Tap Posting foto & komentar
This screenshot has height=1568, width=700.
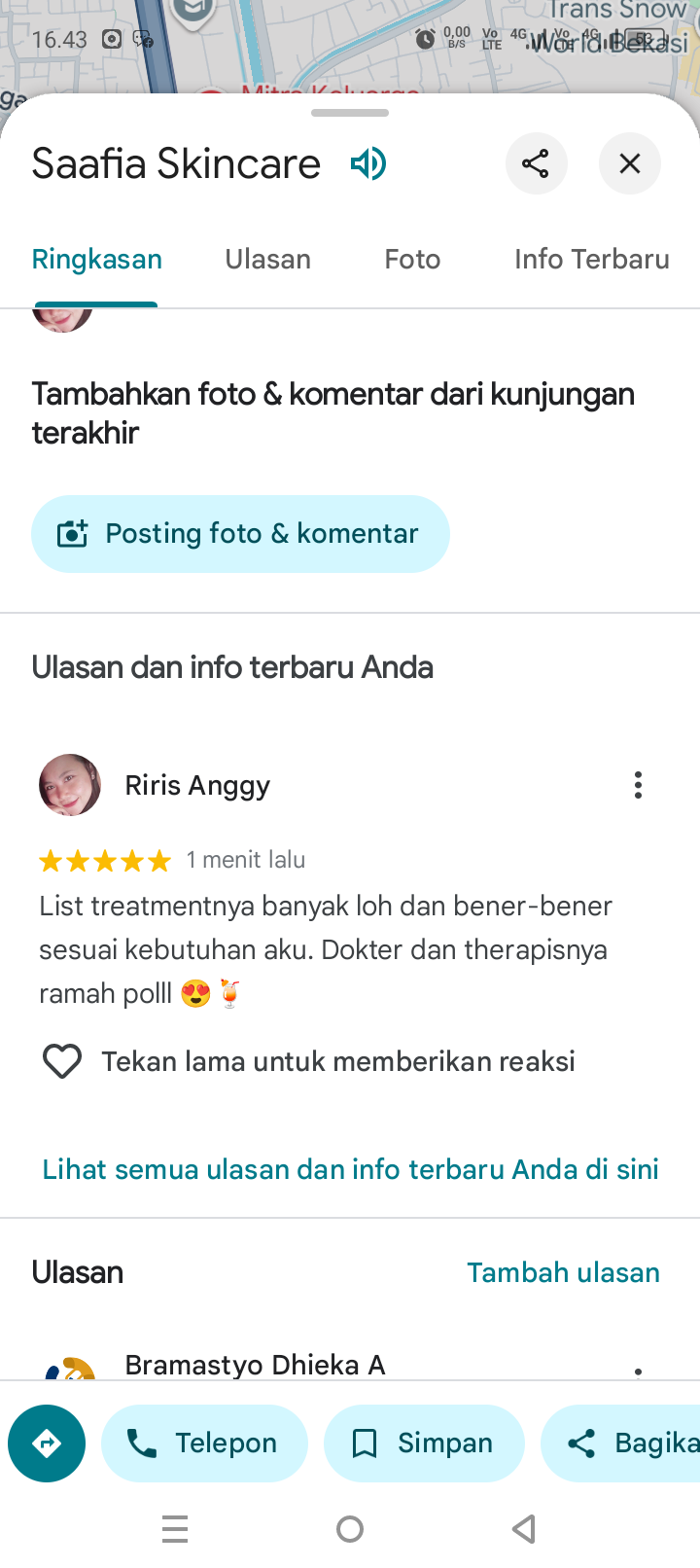pos(240,534)
